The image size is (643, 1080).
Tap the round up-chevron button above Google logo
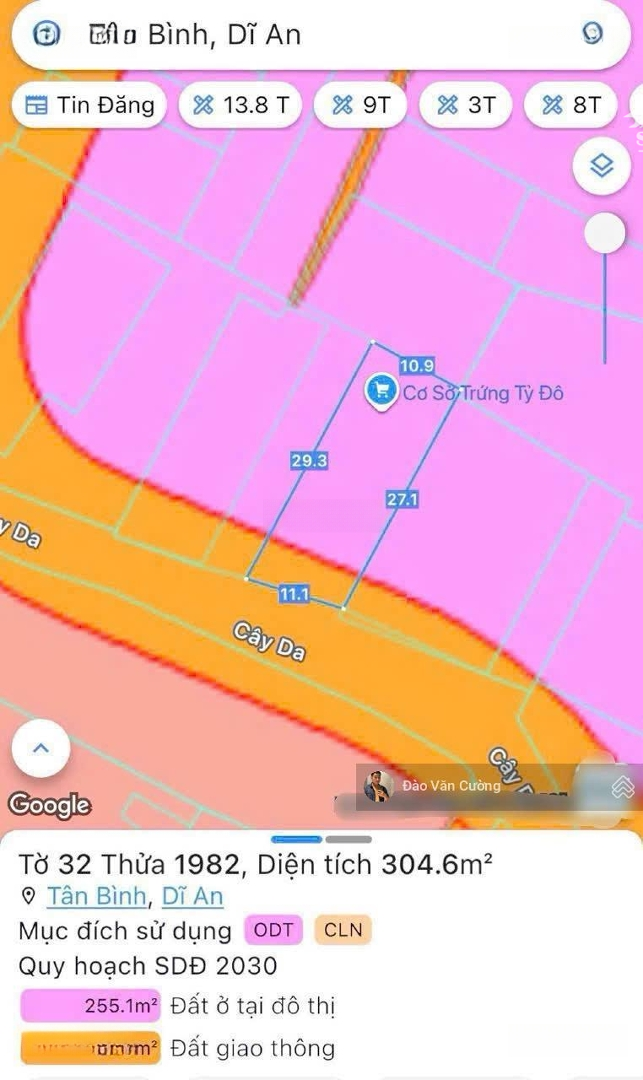(x=41, y=747)
